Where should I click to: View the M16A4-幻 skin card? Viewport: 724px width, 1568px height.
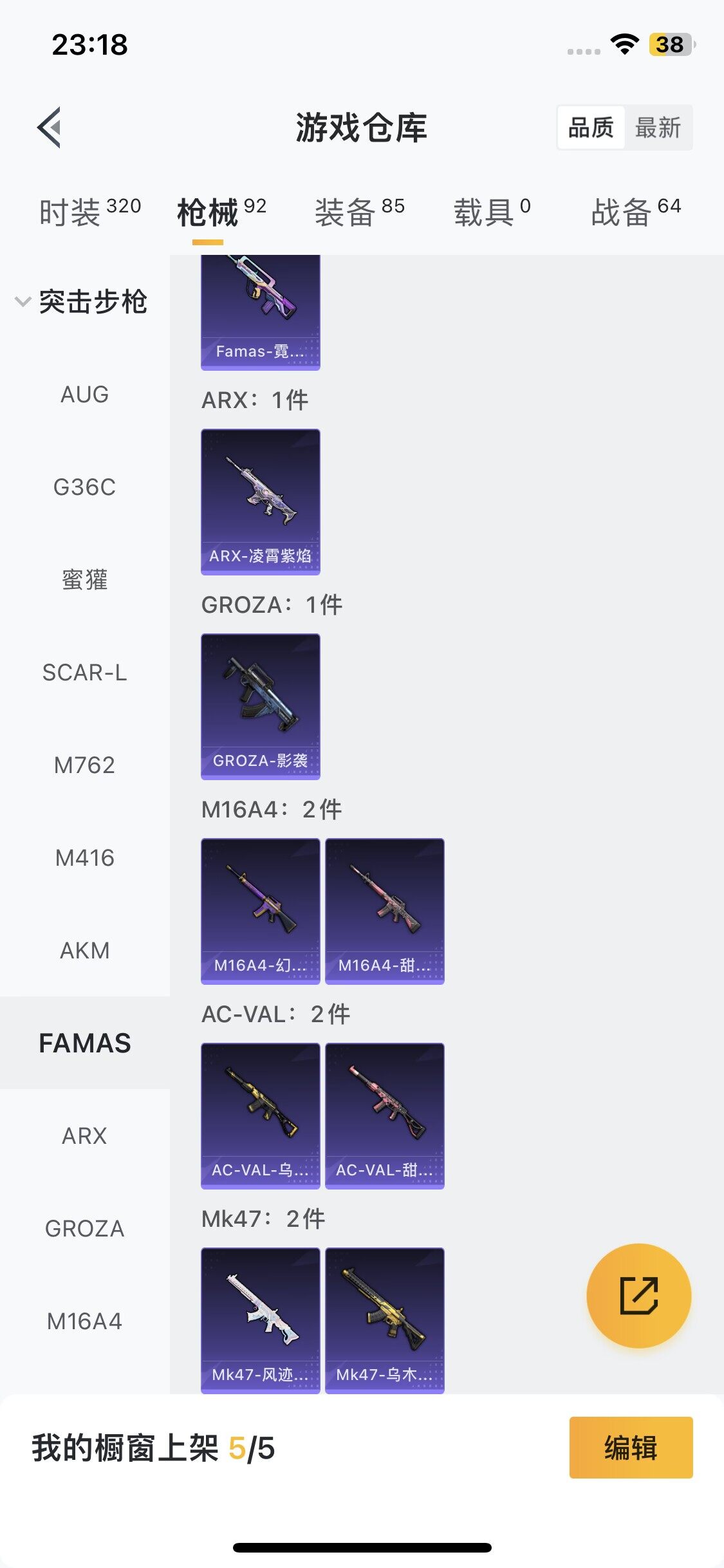(x=261, y=911)
